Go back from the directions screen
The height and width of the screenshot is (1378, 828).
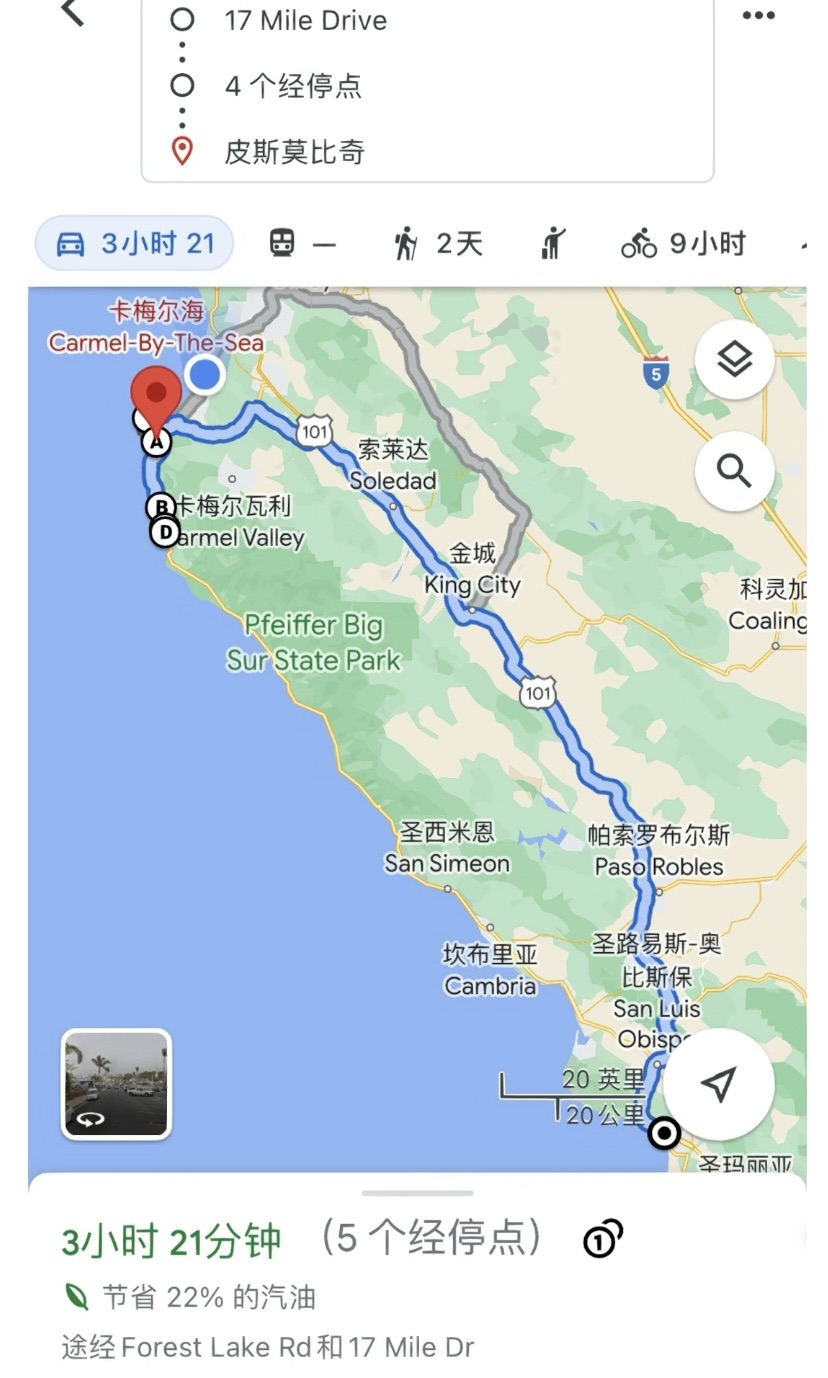coord(72,13)
